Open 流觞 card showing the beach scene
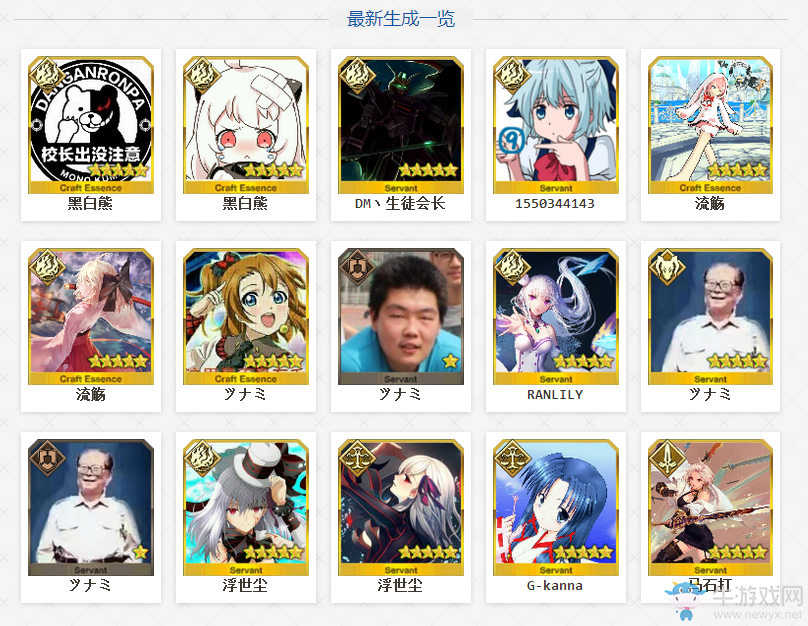Image resolution: width=808 pixels, height=626 pixels. pos(710,125)
